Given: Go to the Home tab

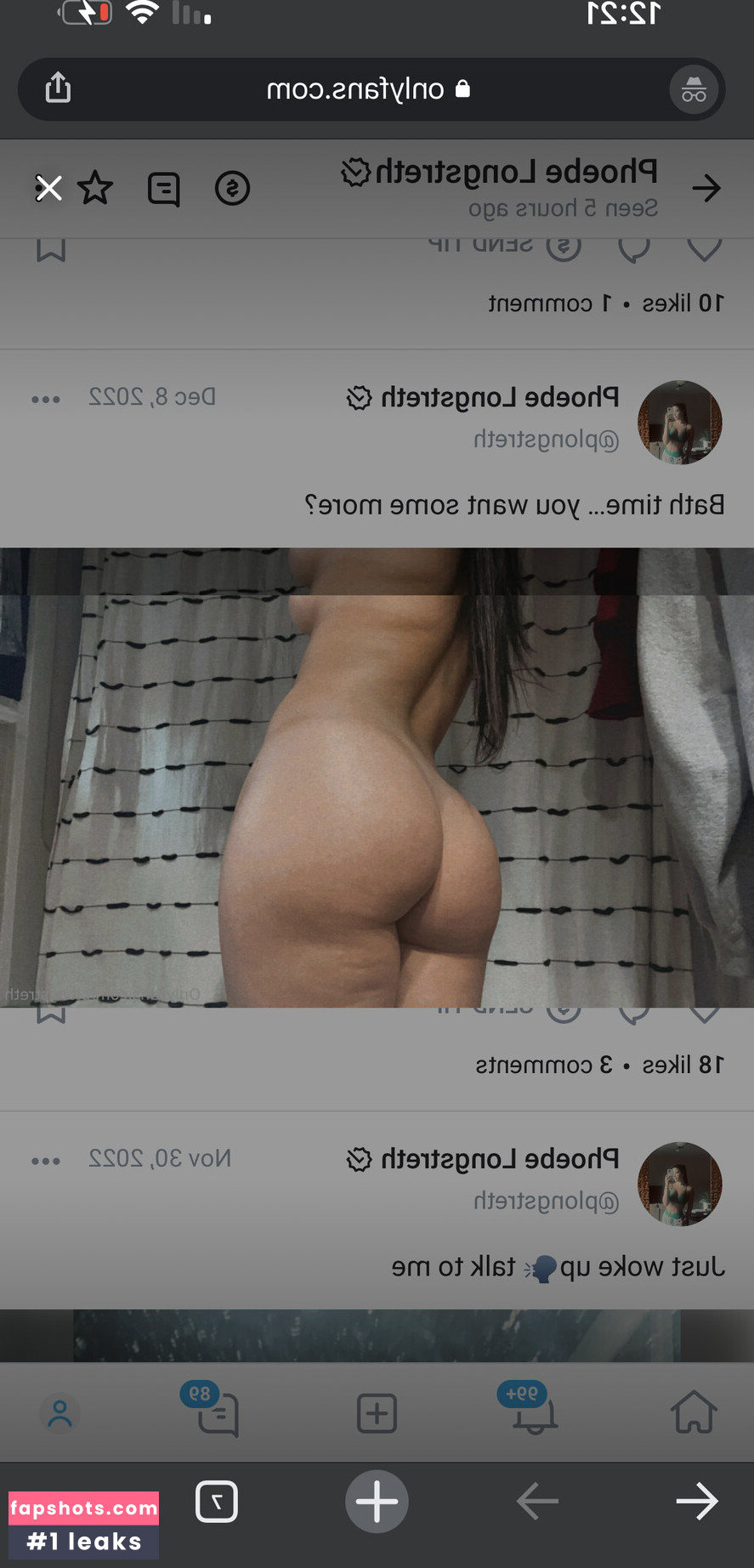Looking at the screenshot, I should [x=694, y=1412].
